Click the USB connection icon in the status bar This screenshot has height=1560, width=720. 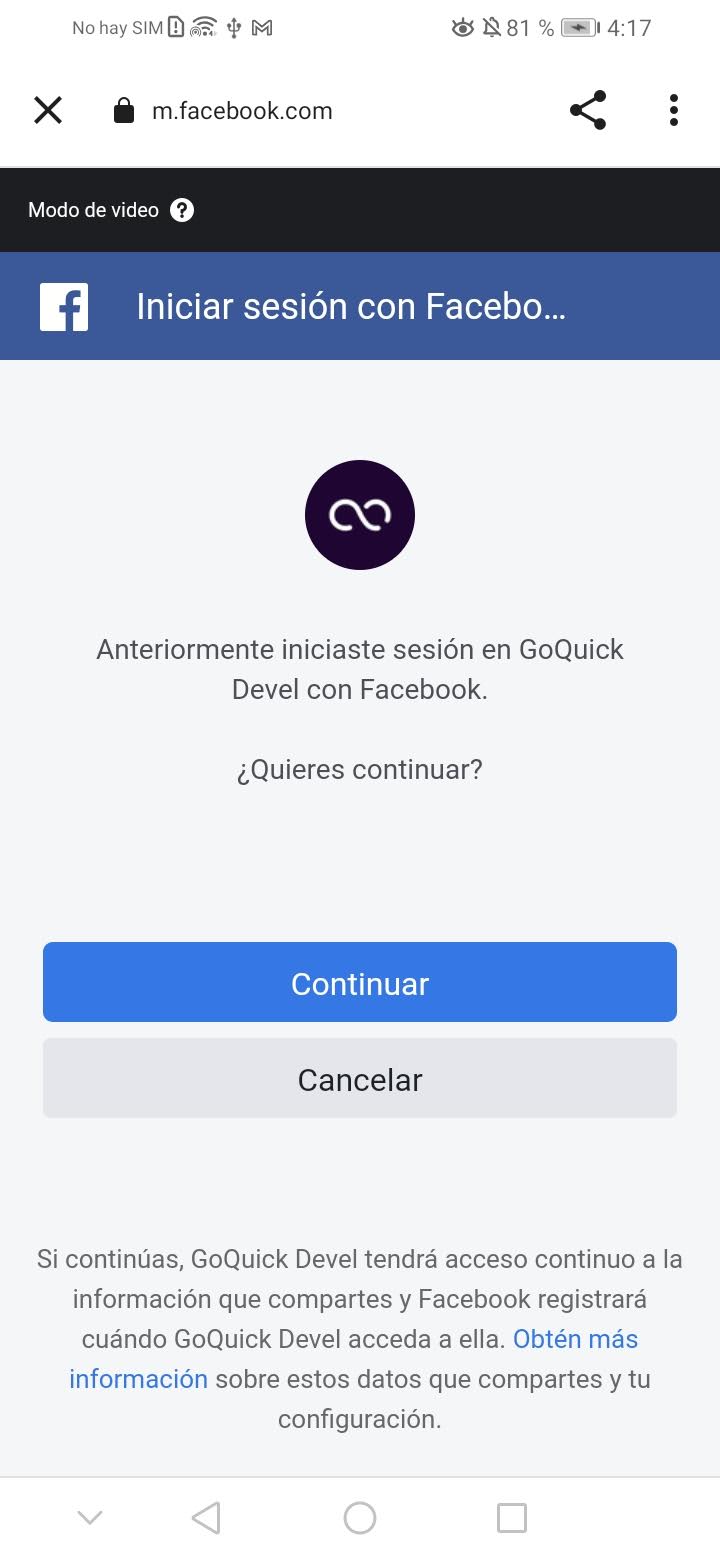(x=232, y=27)
